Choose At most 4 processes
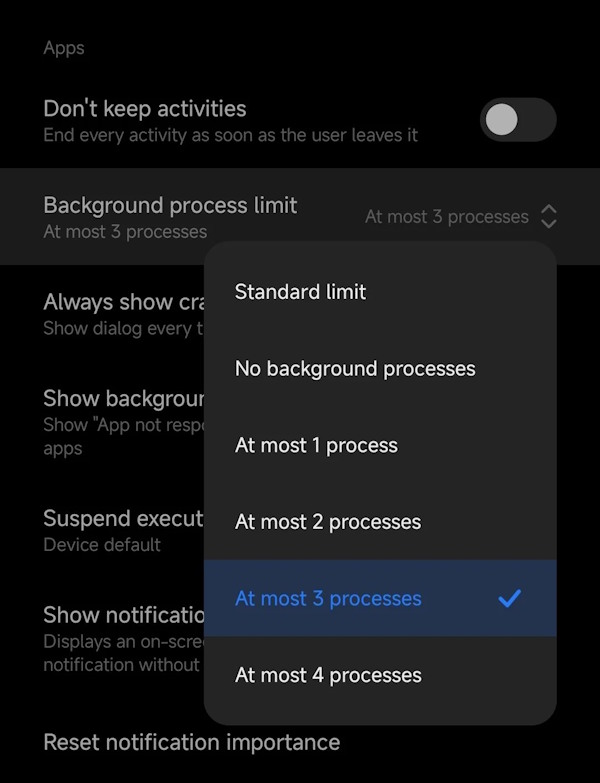600x783 pixels. click(x=328, y=675)
